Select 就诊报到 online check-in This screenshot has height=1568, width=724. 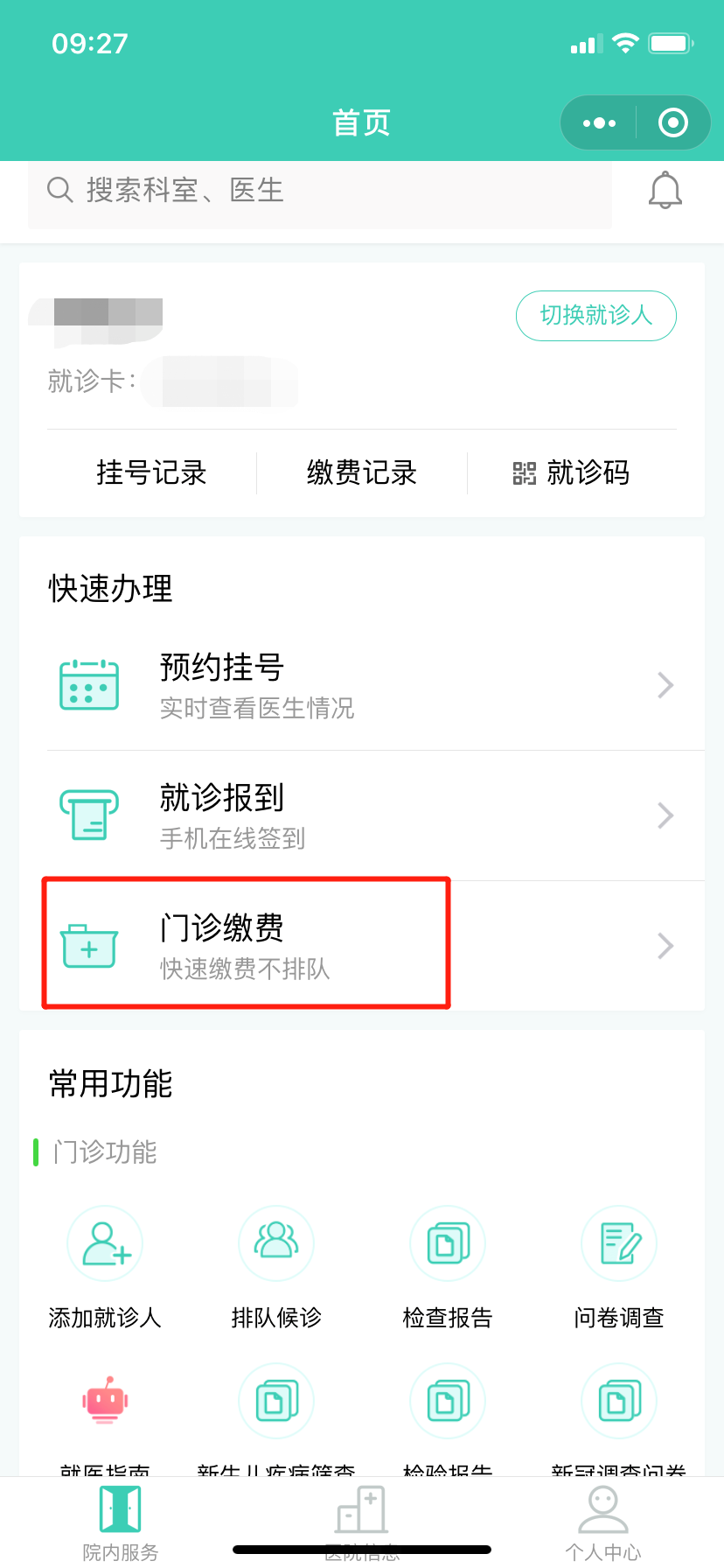point(362,815)
